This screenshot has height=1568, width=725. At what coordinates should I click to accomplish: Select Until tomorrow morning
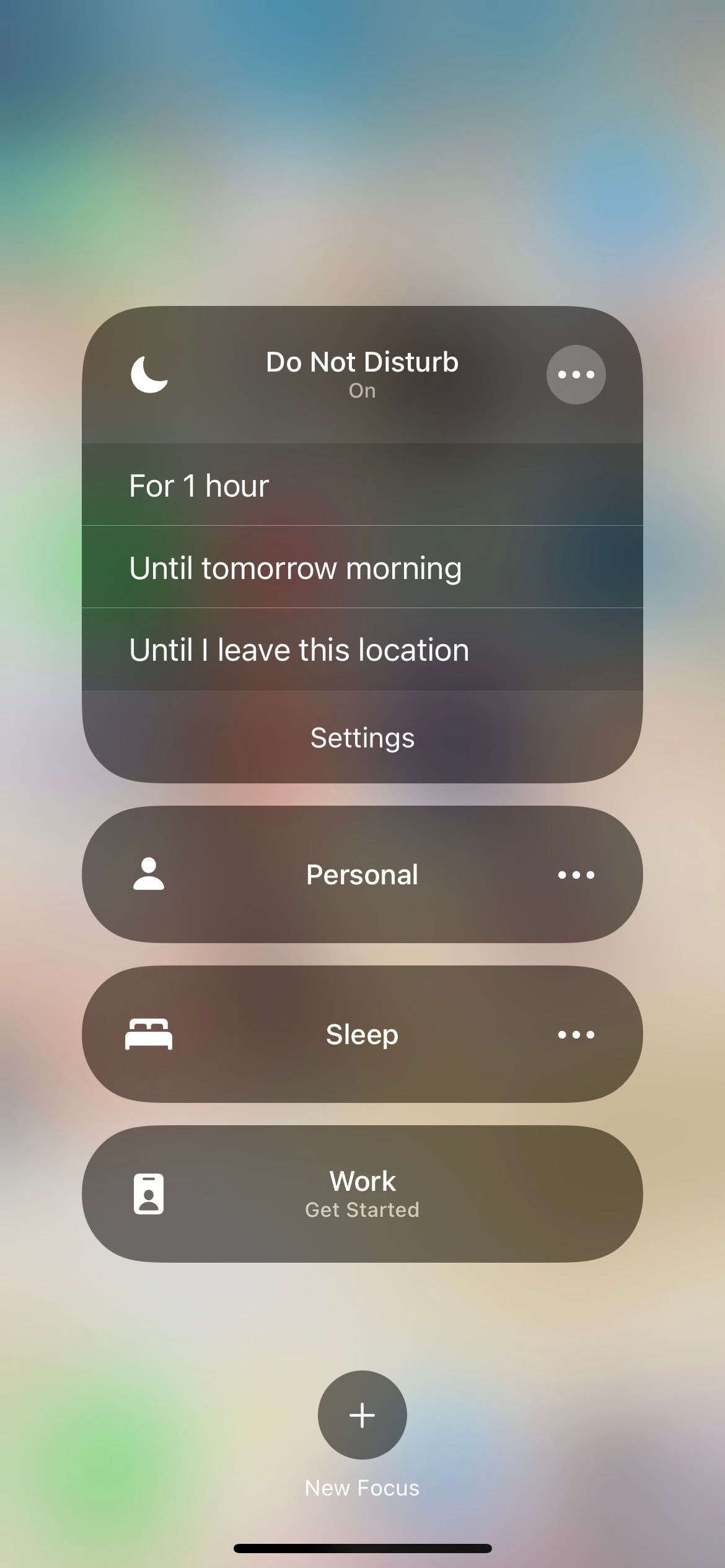[x=362, y=567]
